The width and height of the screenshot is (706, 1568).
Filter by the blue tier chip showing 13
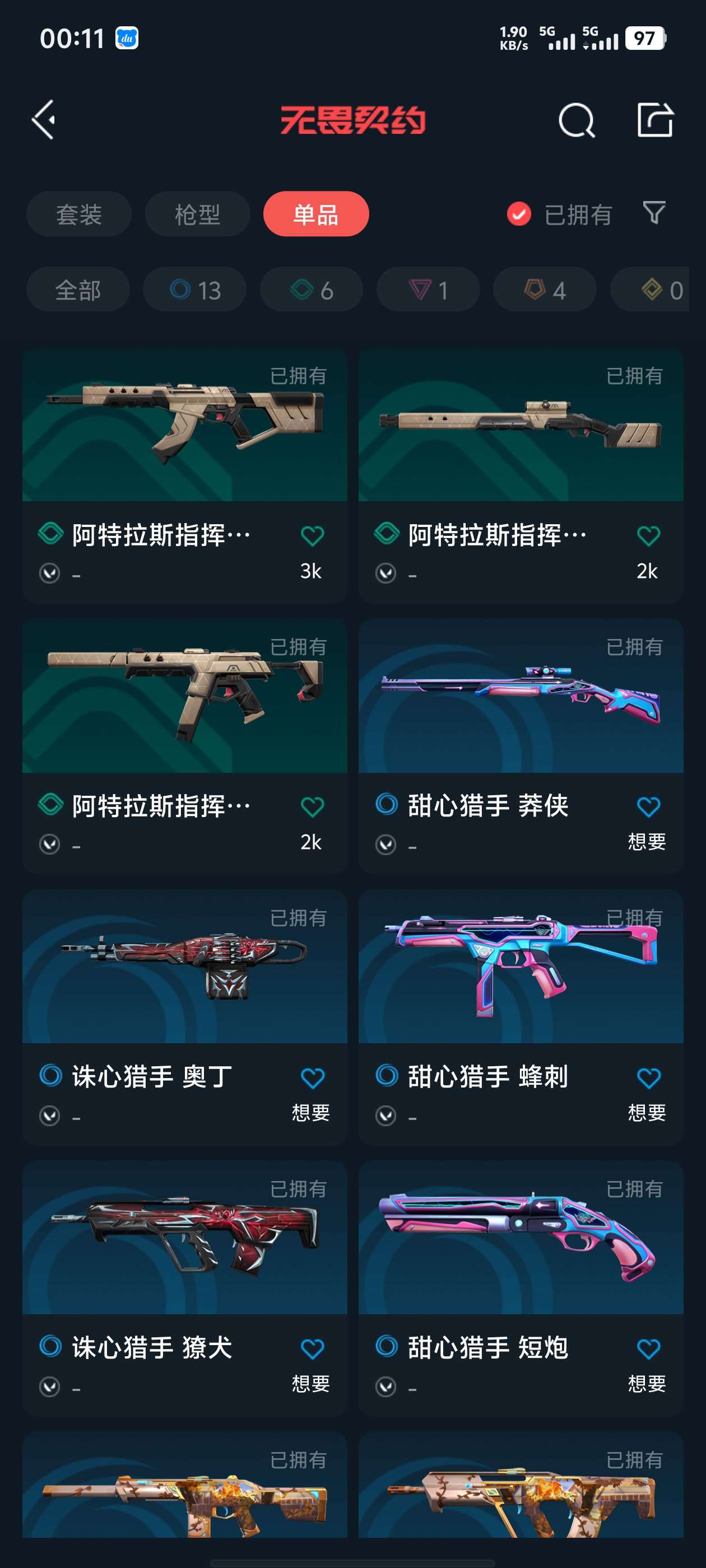tap(195, 290)
